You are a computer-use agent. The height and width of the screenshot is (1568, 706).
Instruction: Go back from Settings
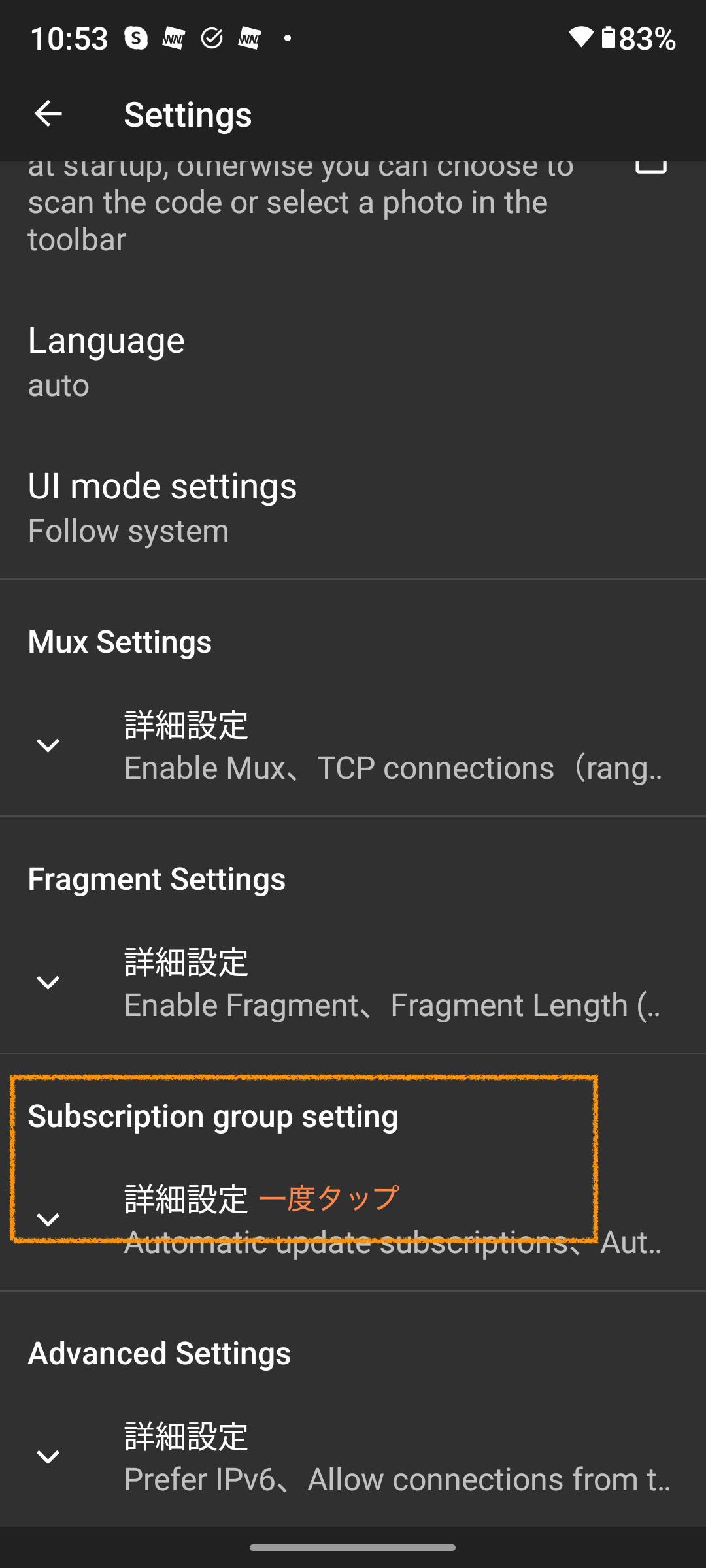coord(48,114)
